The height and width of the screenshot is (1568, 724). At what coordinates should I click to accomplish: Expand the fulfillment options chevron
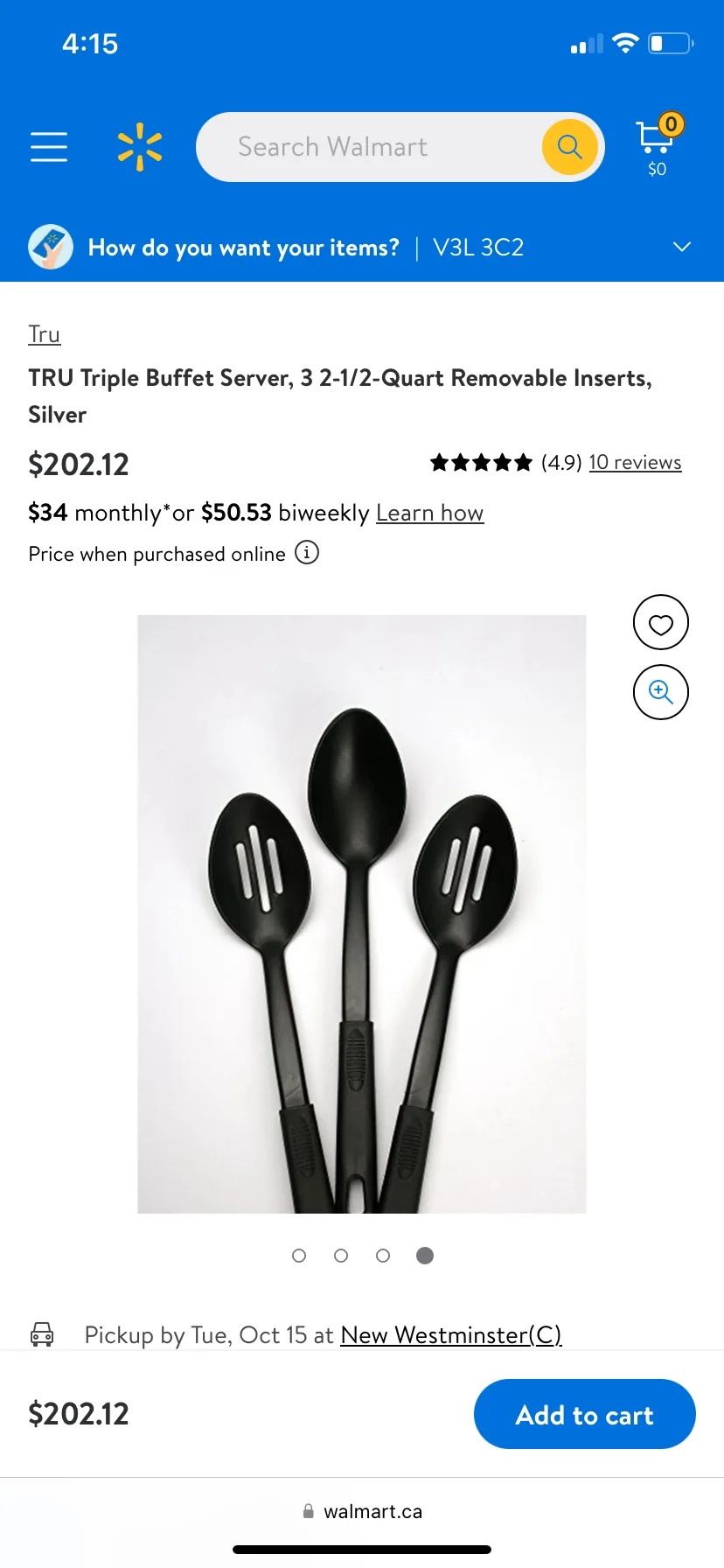point(681,248)
